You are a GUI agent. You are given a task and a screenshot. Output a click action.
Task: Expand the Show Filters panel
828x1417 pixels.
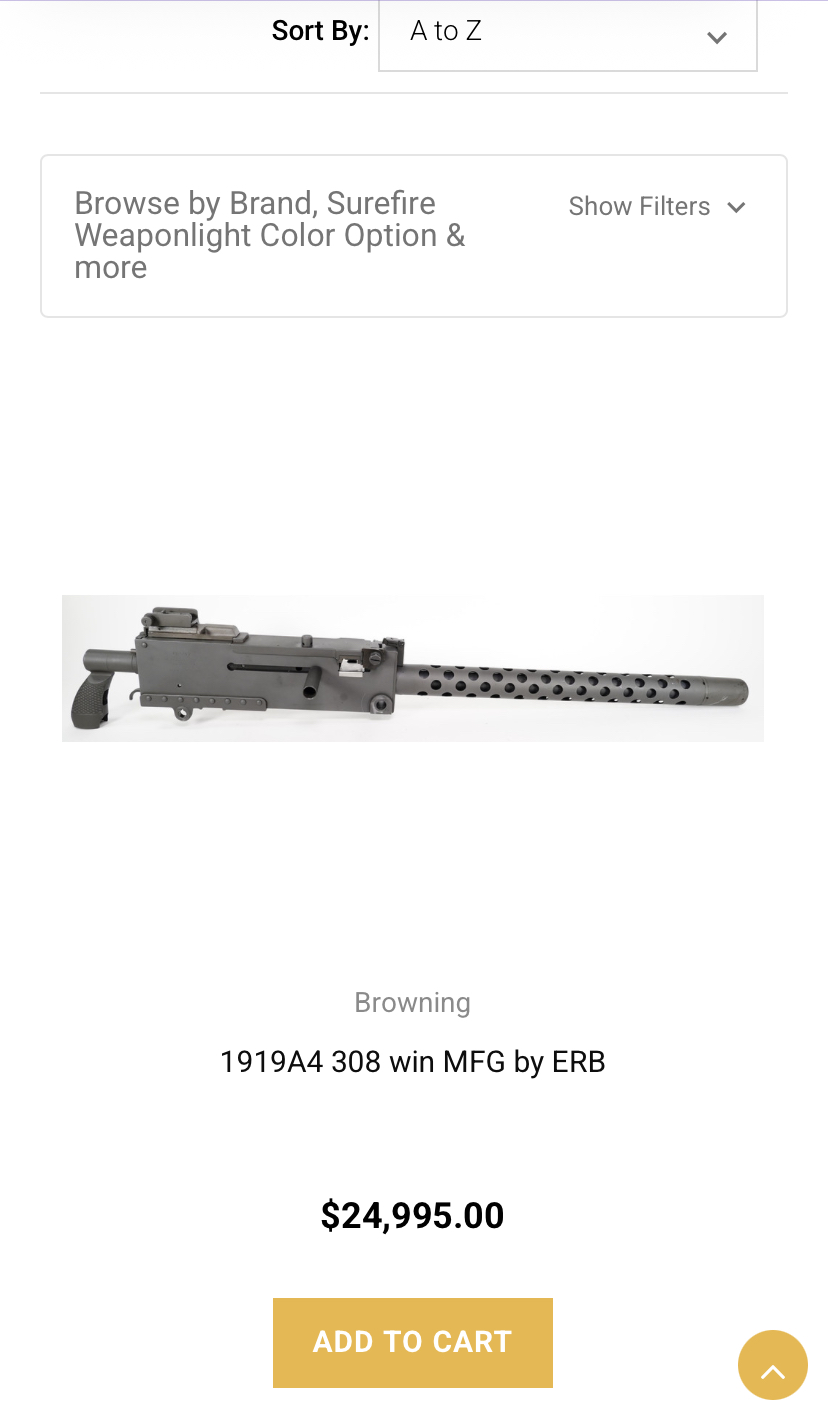[657, 207]
